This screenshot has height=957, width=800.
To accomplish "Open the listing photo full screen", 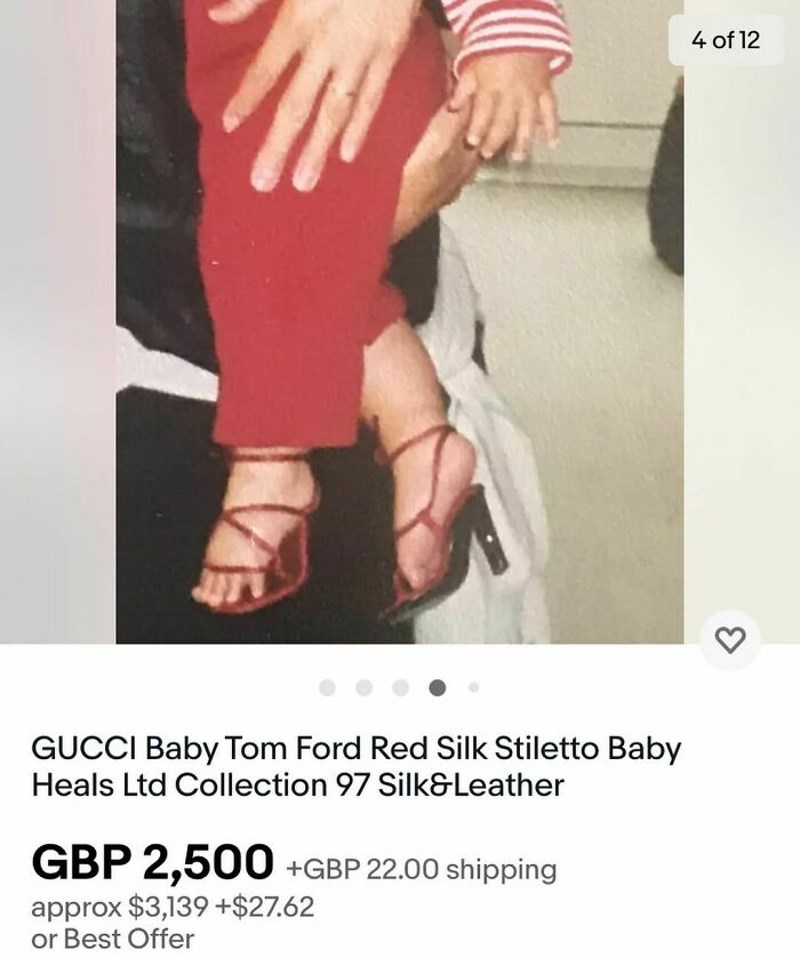I will click(400, 320).
